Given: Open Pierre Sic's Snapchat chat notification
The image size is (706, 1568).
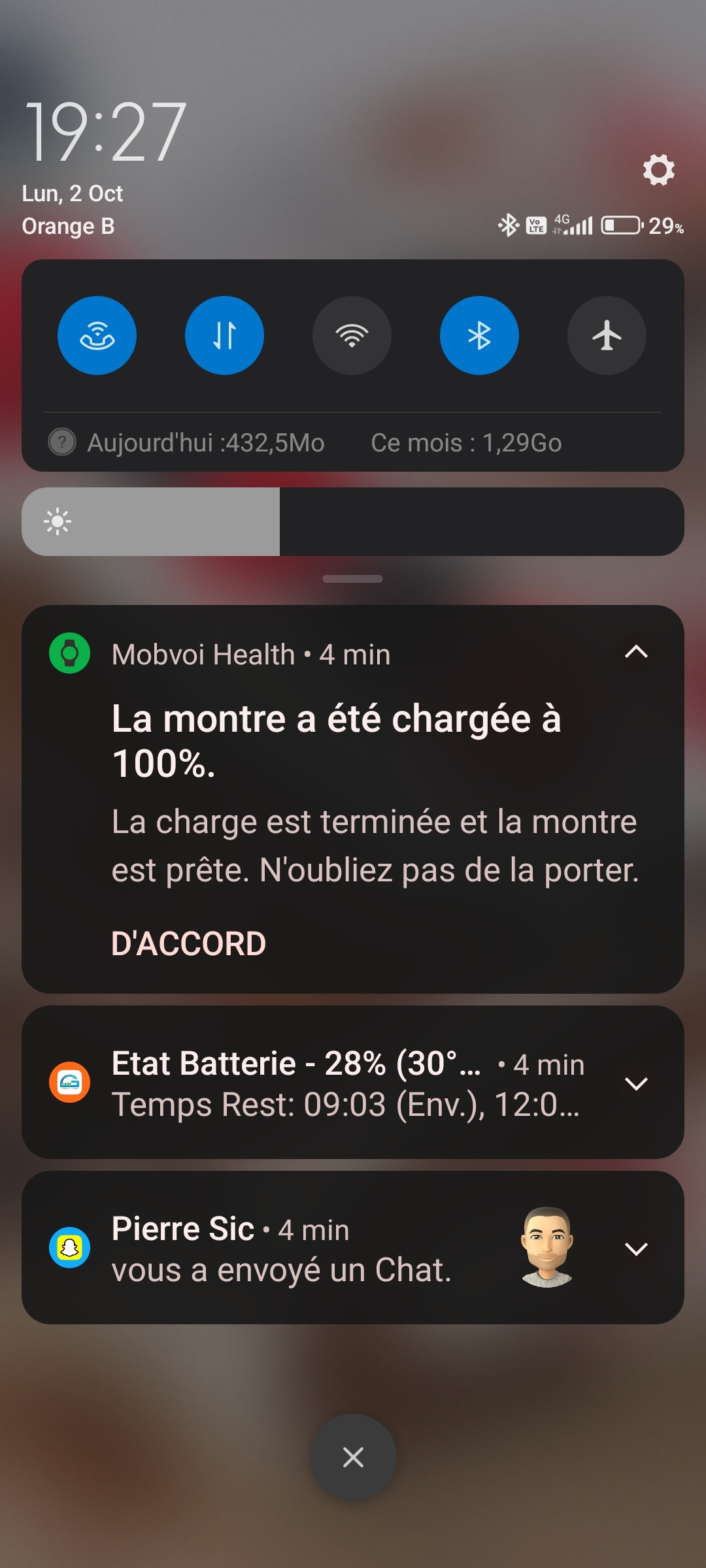Looking at the screenshot, I should pyautogui.click(x=281, y=1249).
